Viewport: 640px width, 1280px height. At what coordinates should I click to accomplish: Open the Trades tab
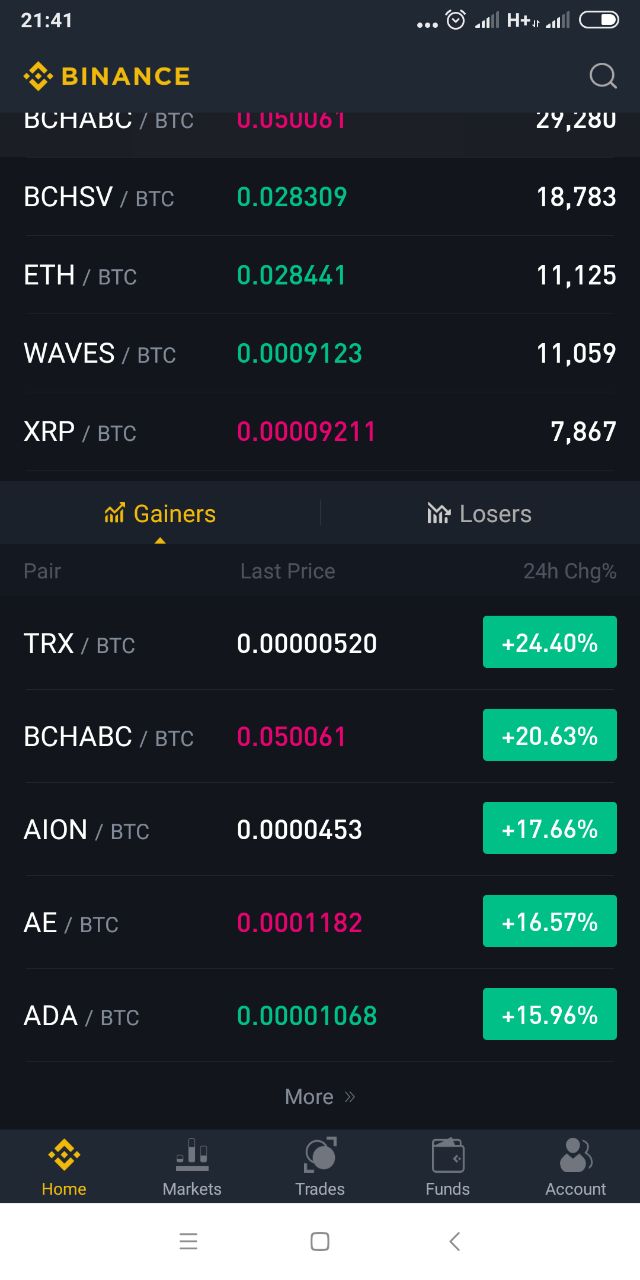[320, 1167]
